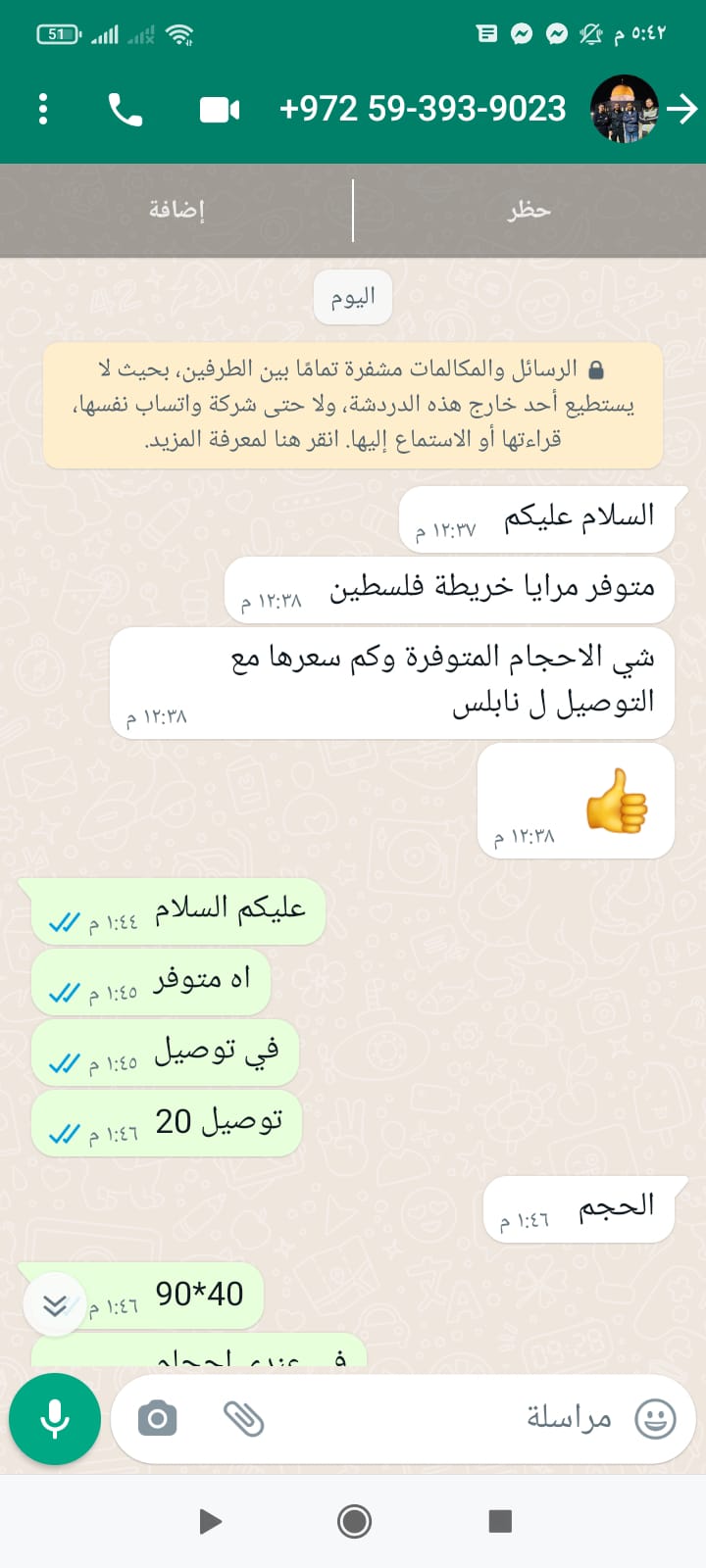Open the three-dot overflow menu
706x1568 pixels.
(x=43, y=109)
